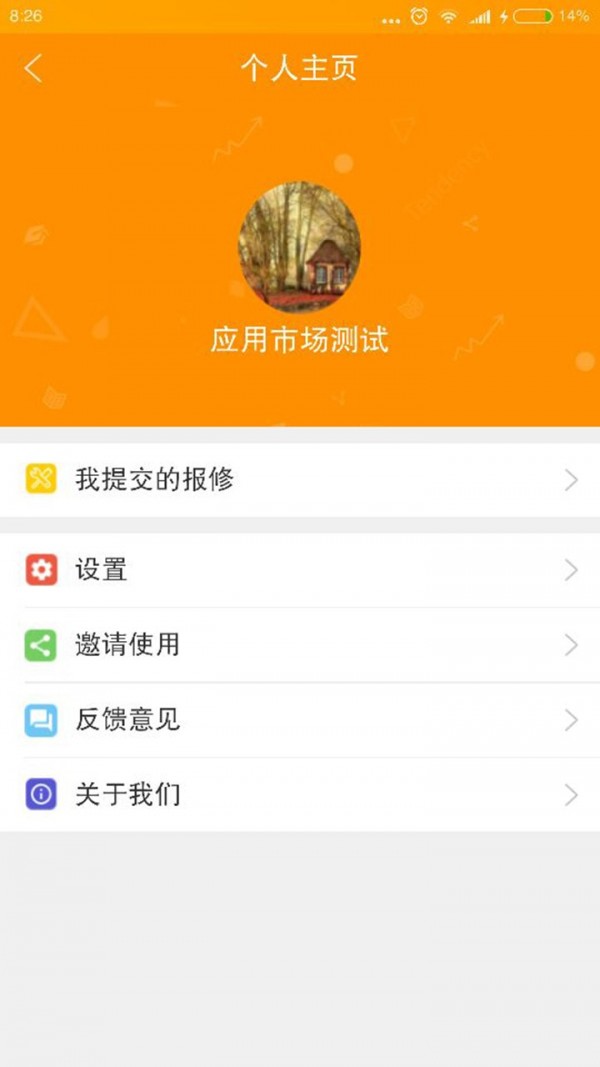The height and width of the screenshot is (1067, 600).
Task: Open 反馈意见 feedback page
Action: coord(300,720)
